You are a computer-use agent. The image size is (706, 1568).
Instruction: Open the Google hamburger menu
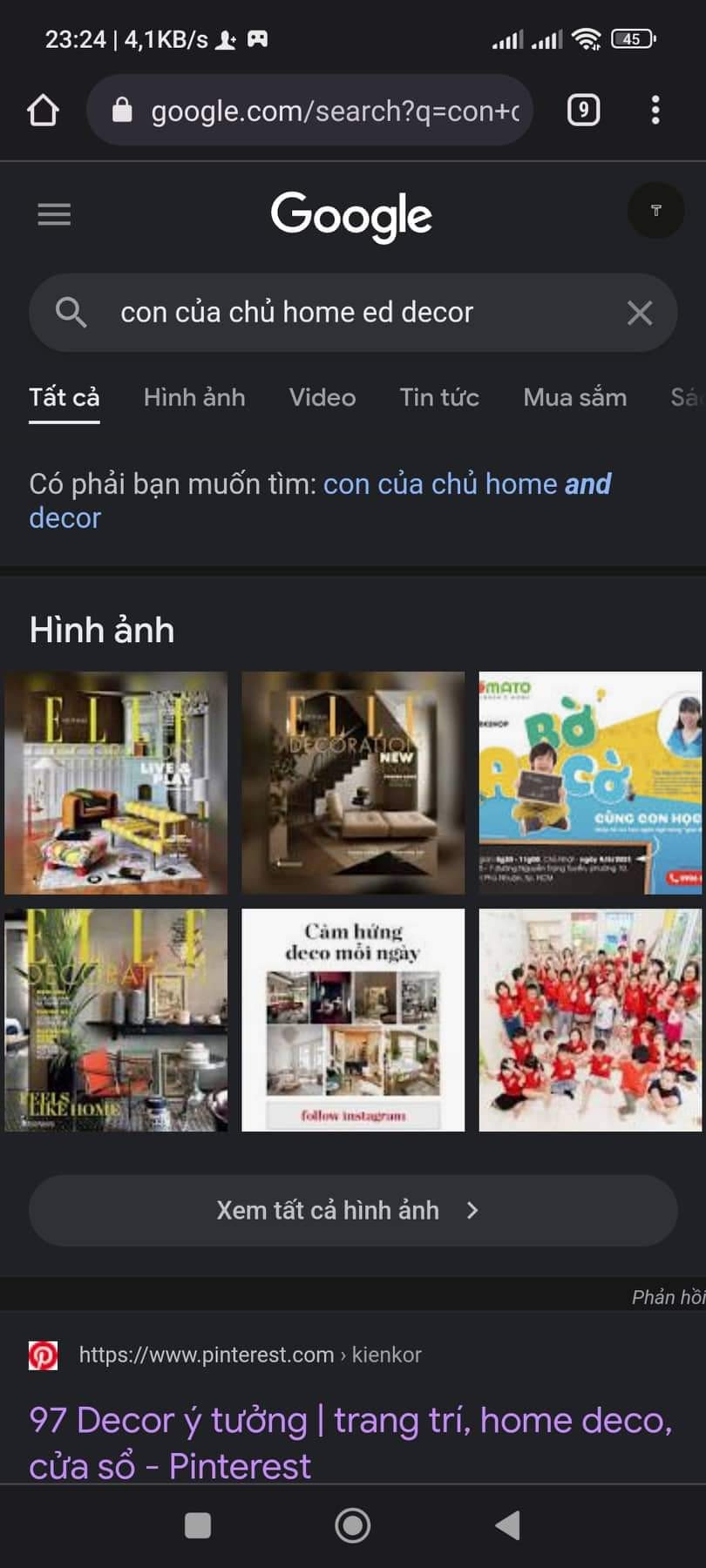(54, 214)
